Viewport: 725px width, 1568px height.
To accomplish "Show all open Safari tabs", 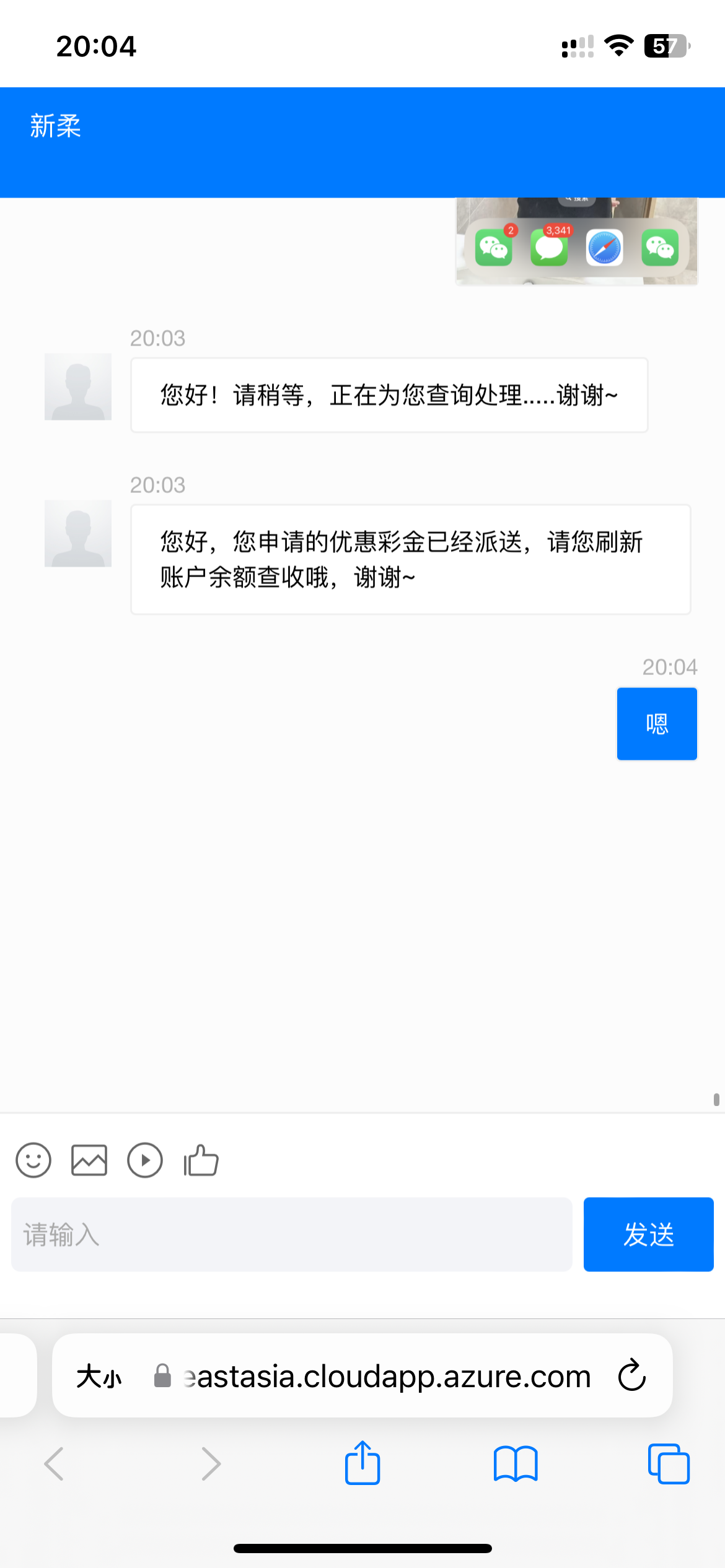I will point(668,1464).
